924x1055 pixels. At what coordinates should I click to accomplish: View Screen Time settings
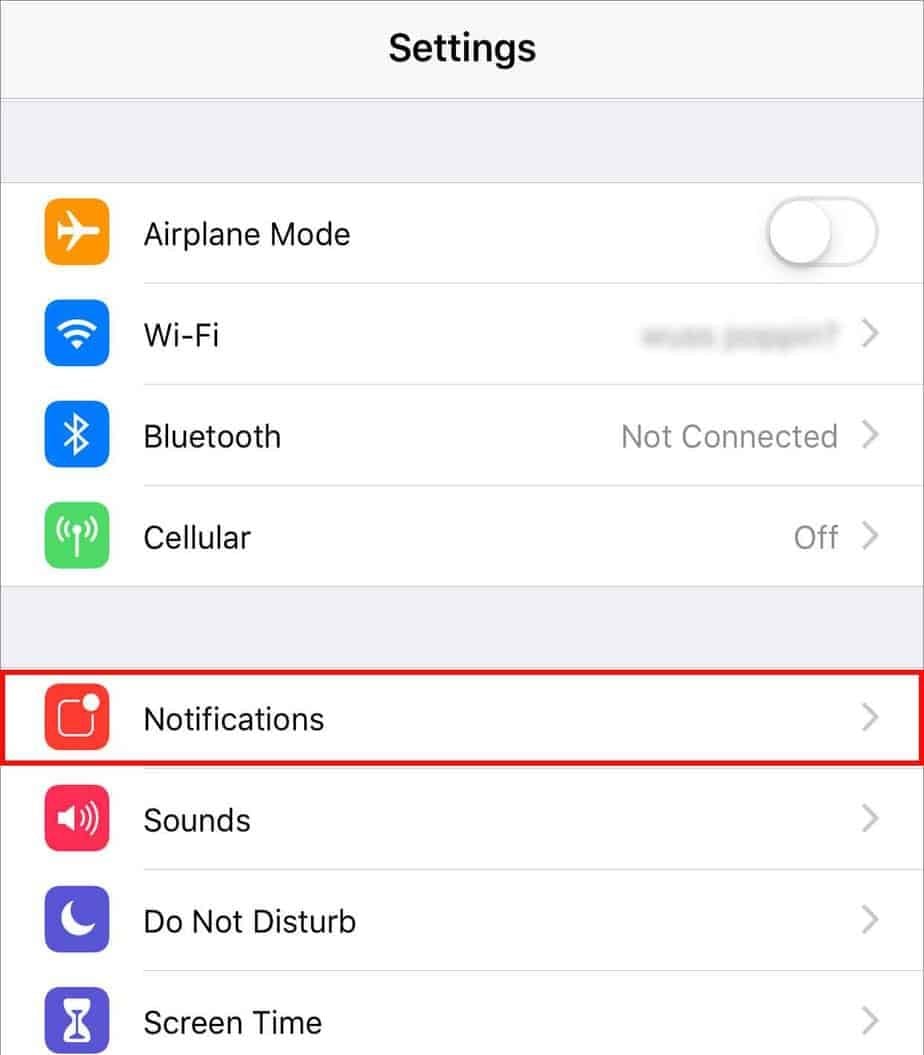pyautogui.click(x=460, y=1021)
